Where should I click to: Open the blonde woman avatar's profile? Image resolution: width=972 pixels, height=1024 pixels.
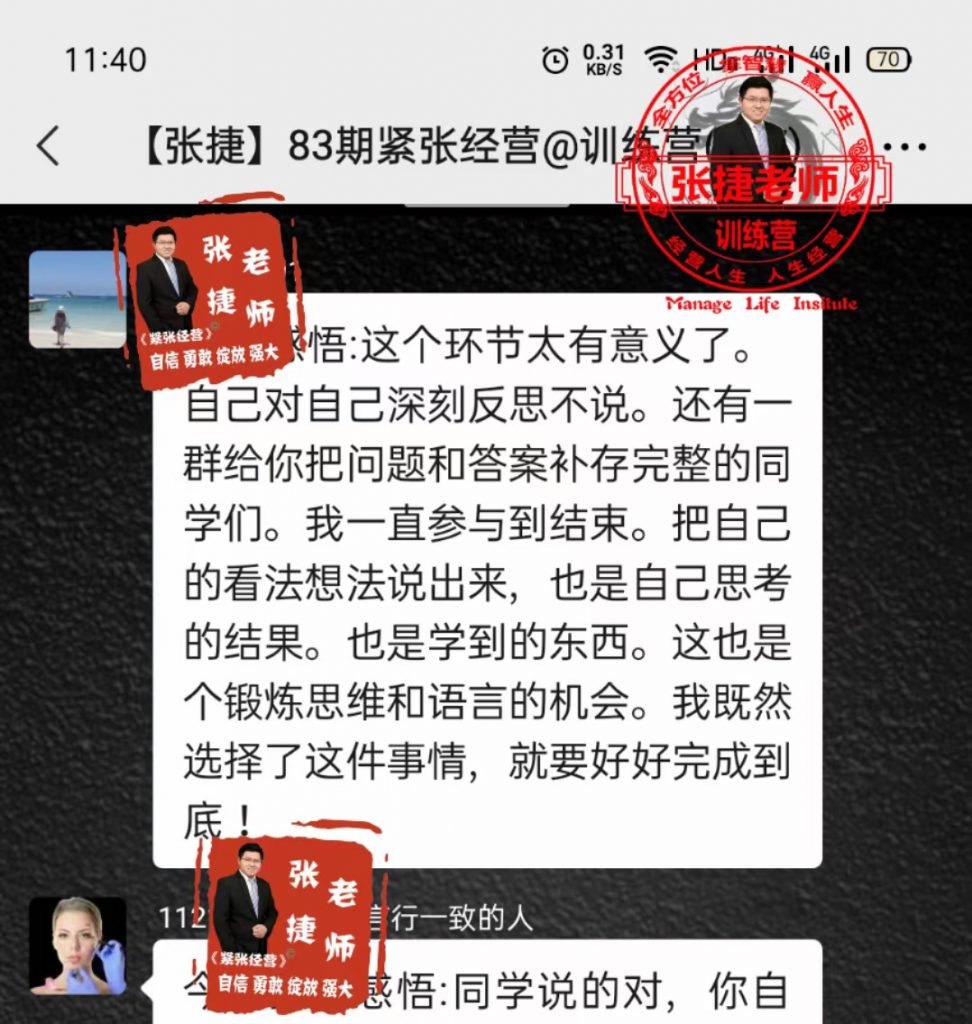point(77,945)
